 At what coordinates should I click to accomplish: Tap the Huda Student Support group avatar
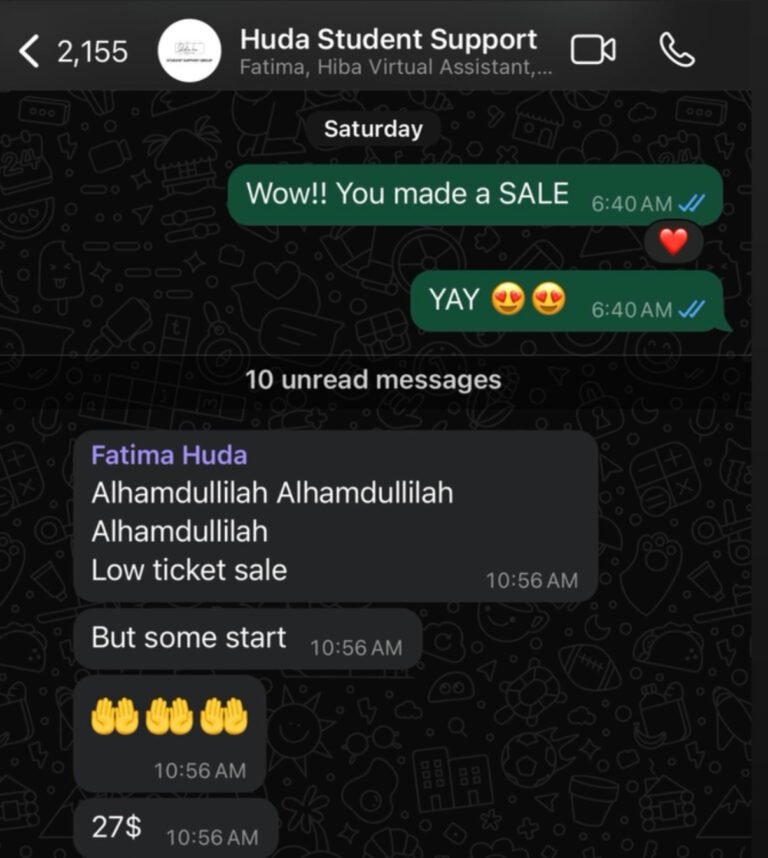click(x=190, y=51)
